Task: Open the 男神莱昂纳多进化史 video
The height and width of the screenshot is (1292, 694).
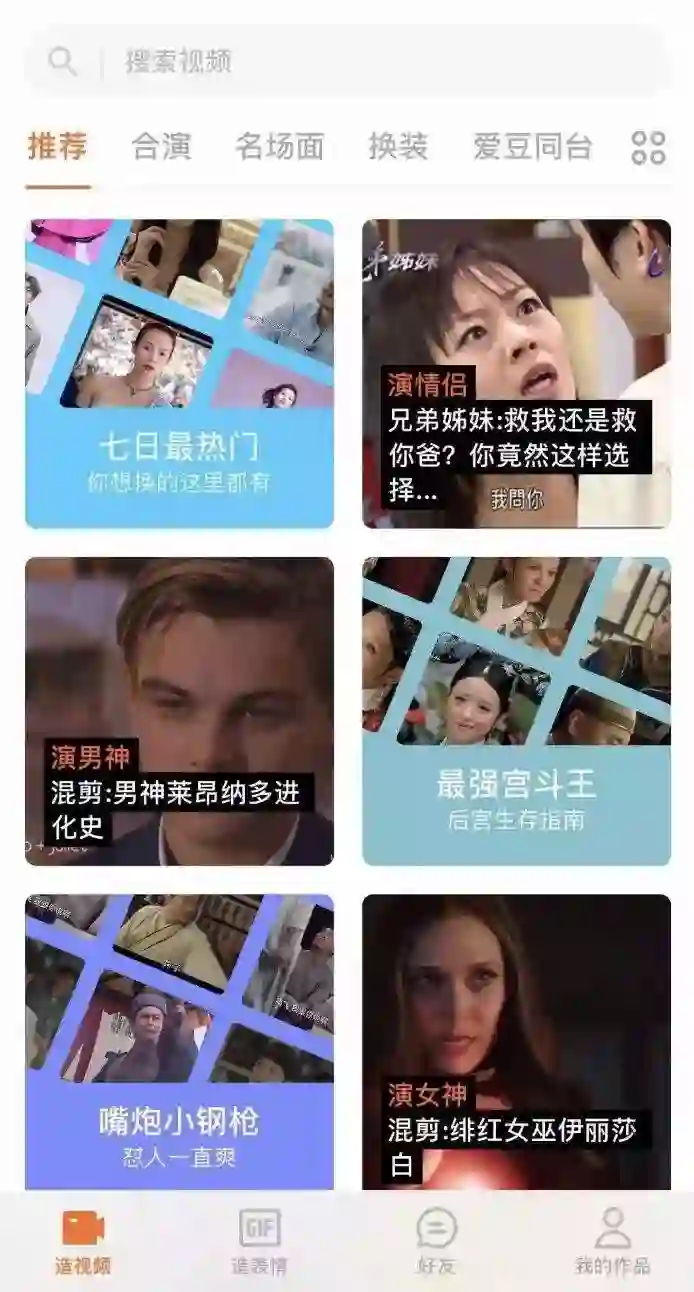Action: tap(179, 711)
